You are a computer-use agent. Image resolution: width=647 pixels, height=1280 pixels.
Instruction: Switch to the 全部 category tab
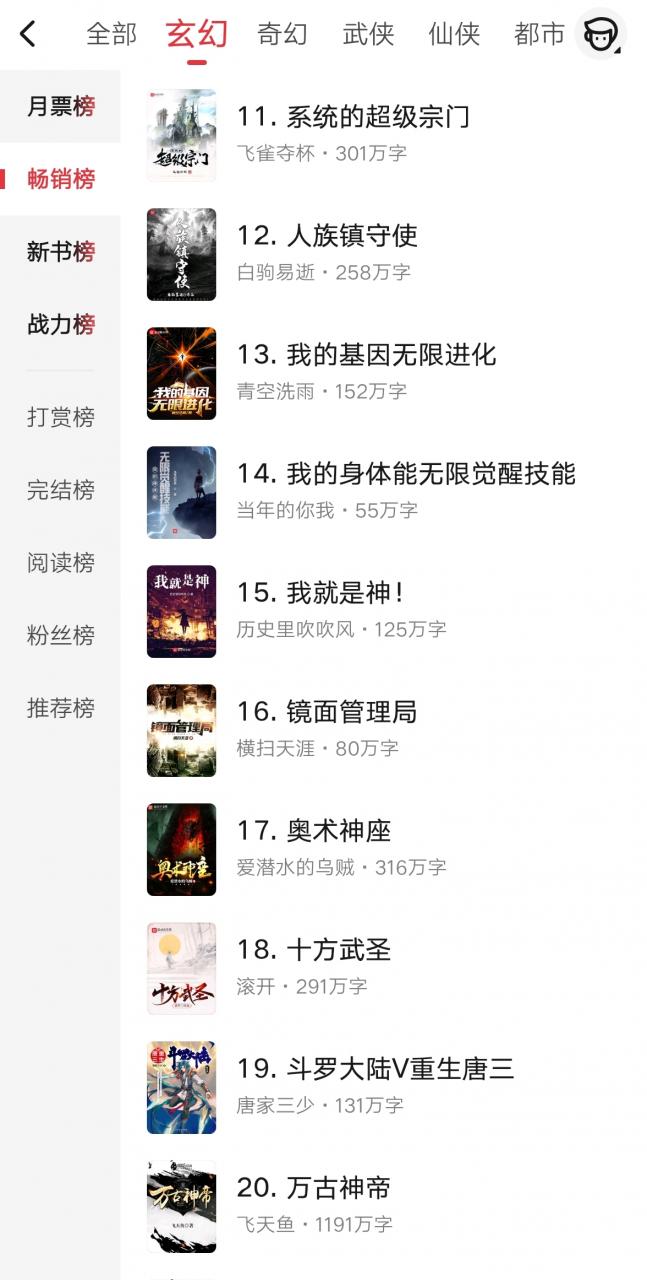click(x=111, y=34)
